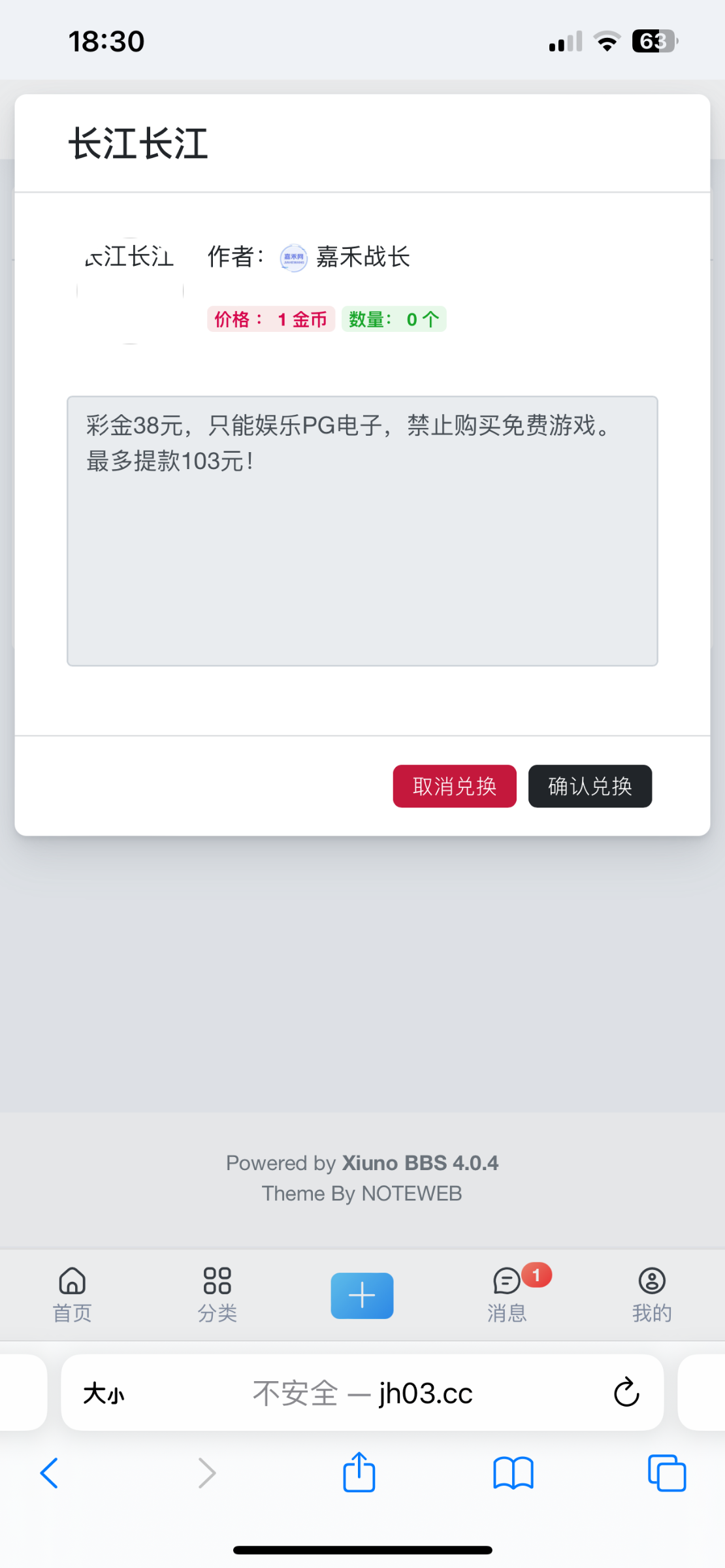Show all open Safari tabs
The width and height of the screenshot is (725, 1568).
point(667,1473)
